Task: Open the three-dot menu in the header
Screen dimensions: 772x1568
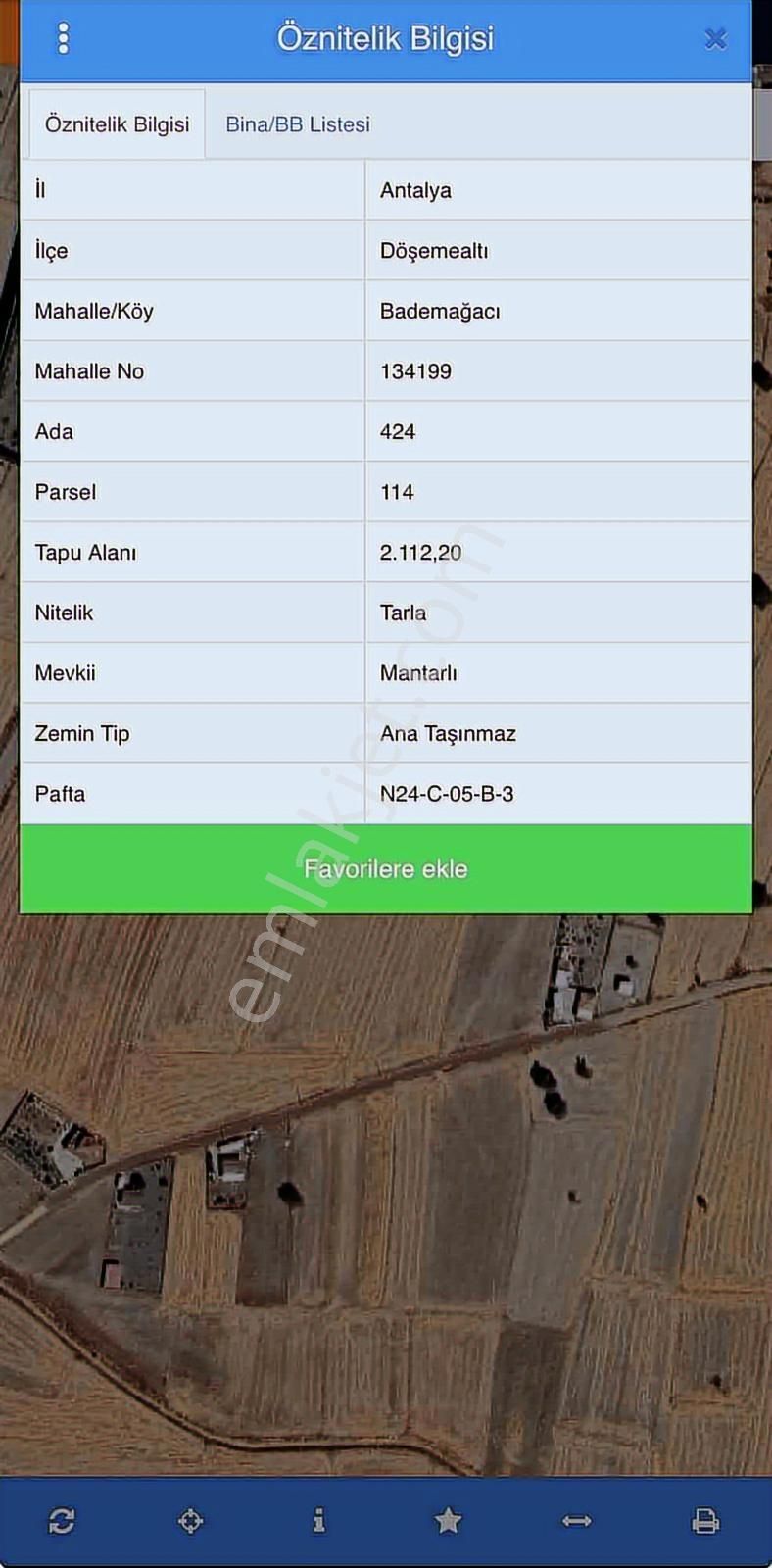Action: pyautogui.click(x=64, y=38)
